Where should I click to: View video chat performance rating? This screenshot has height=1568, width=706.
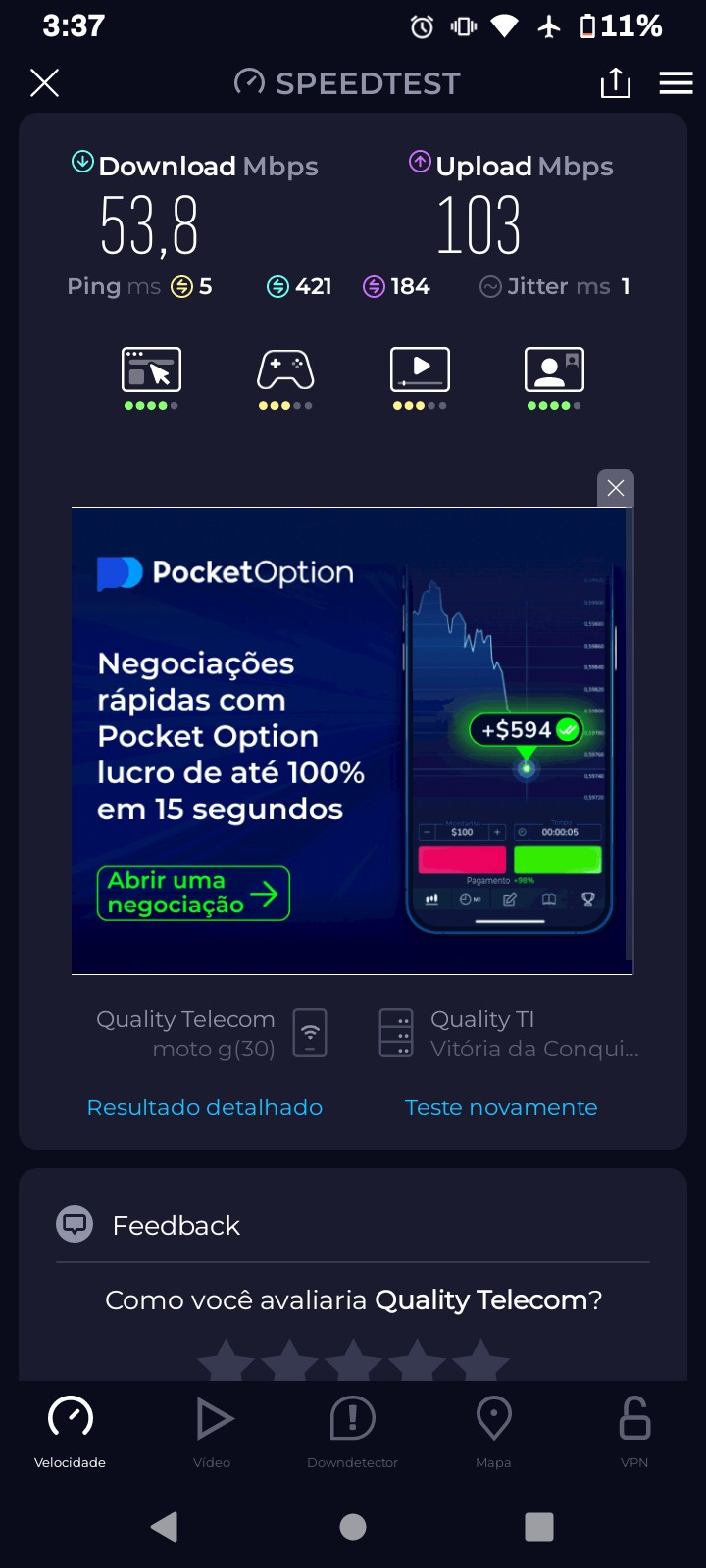554,377
